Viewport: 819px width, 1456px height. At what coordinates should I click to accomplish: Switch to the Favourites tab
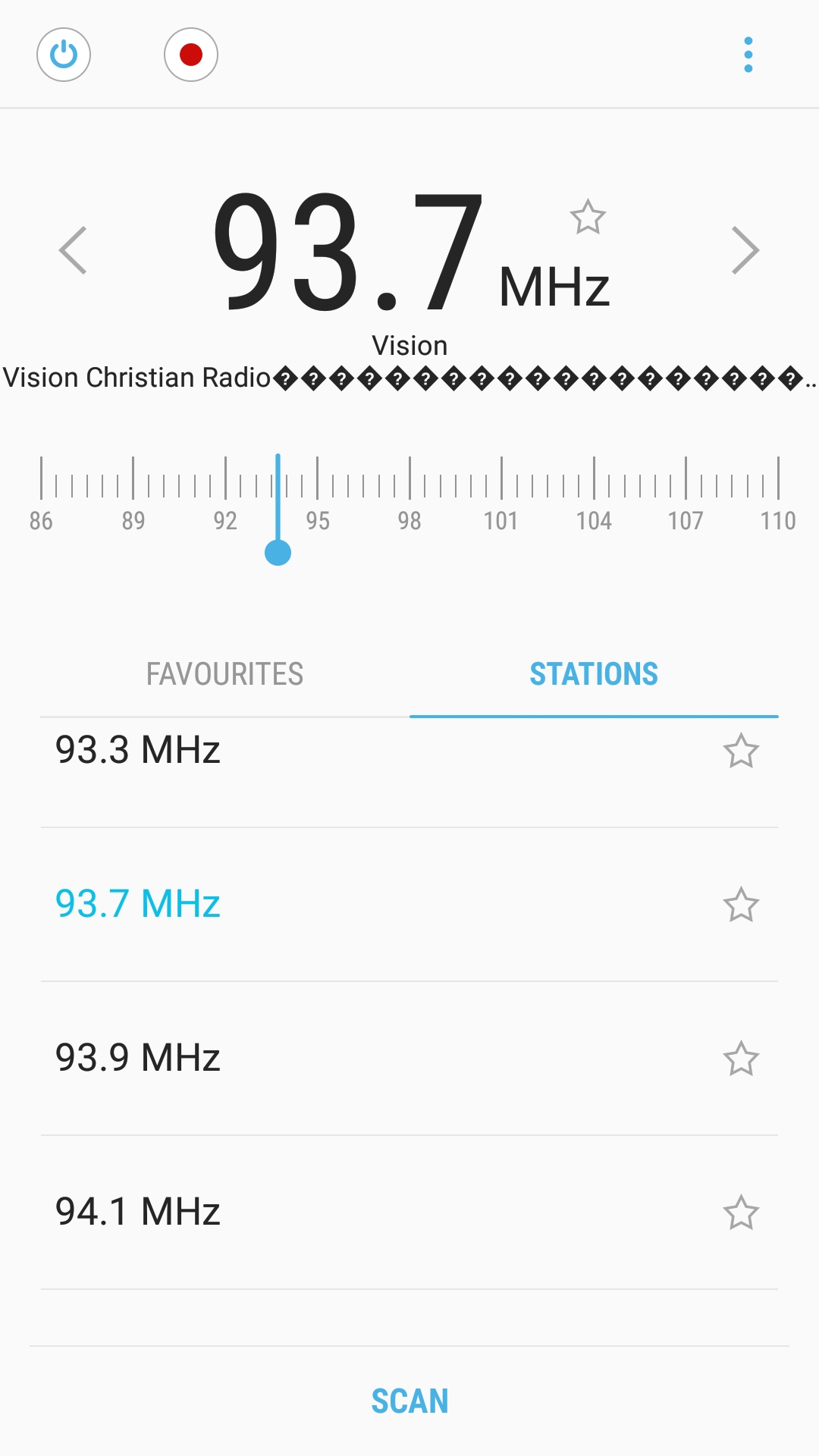[x=224, y=674]
